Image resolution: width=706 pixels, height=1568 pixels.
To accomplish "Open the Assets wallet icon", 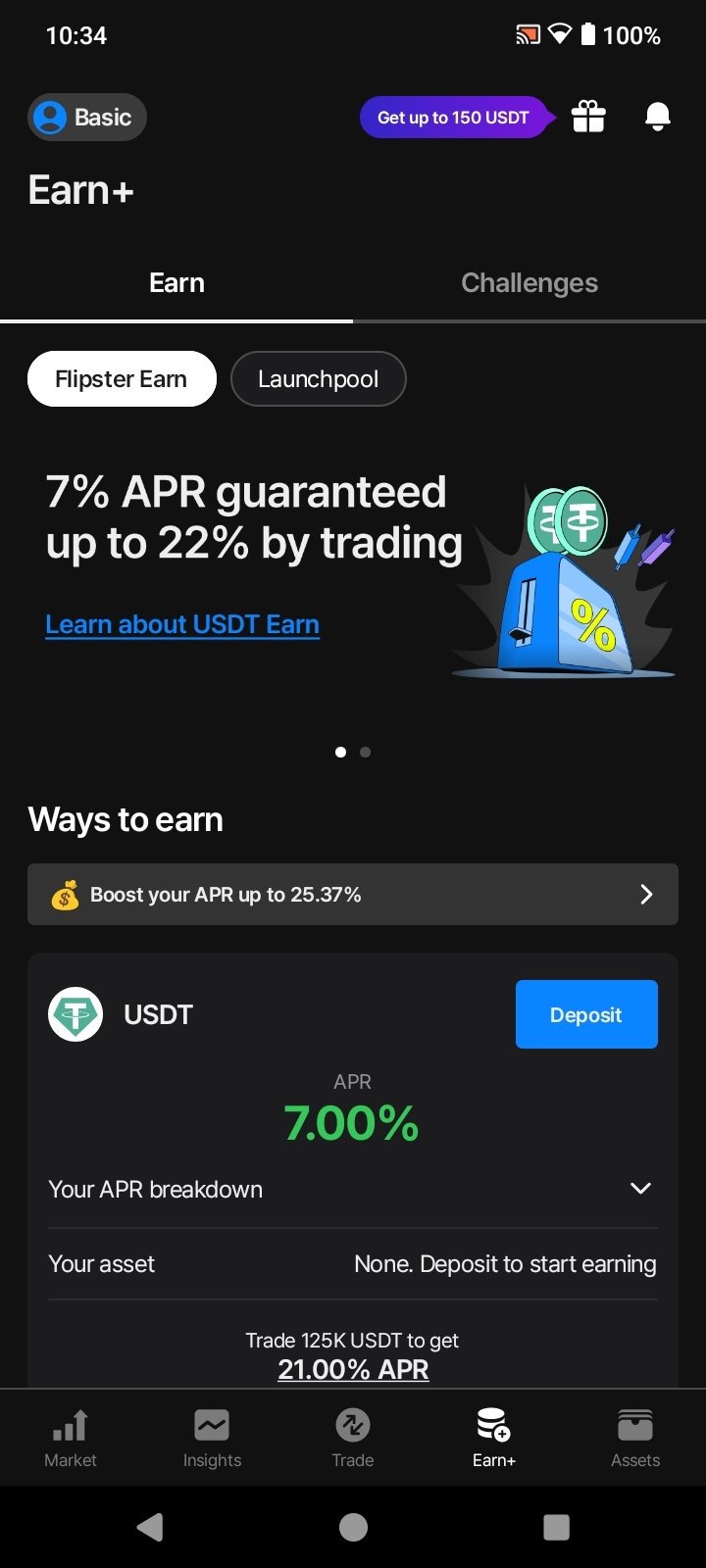I will point(634,1424).
